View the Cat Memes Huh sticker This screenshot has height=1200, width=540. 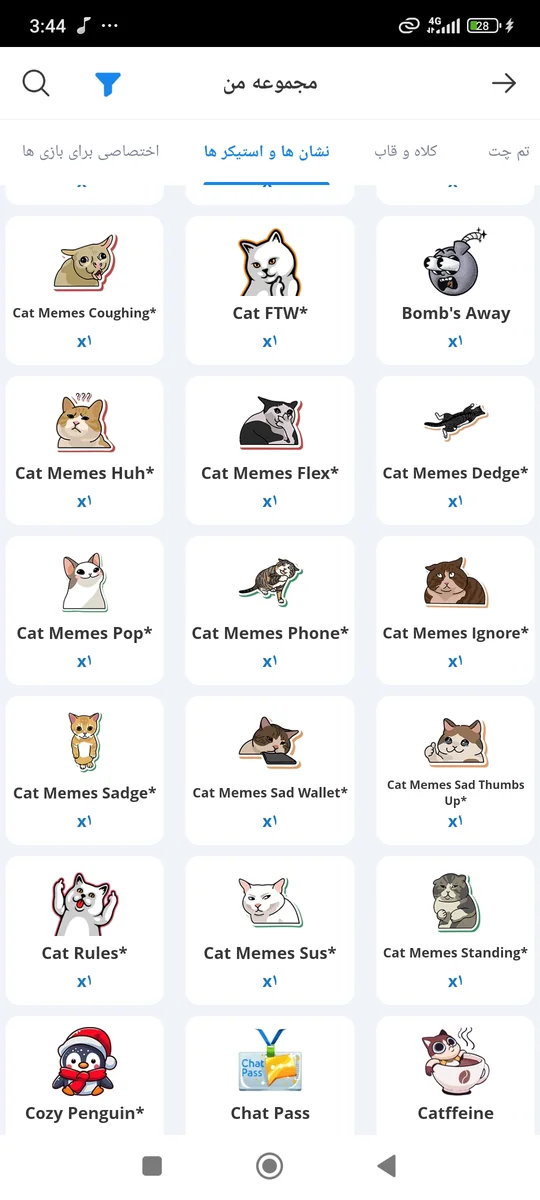pyautogui.click(x=85, y=450)
